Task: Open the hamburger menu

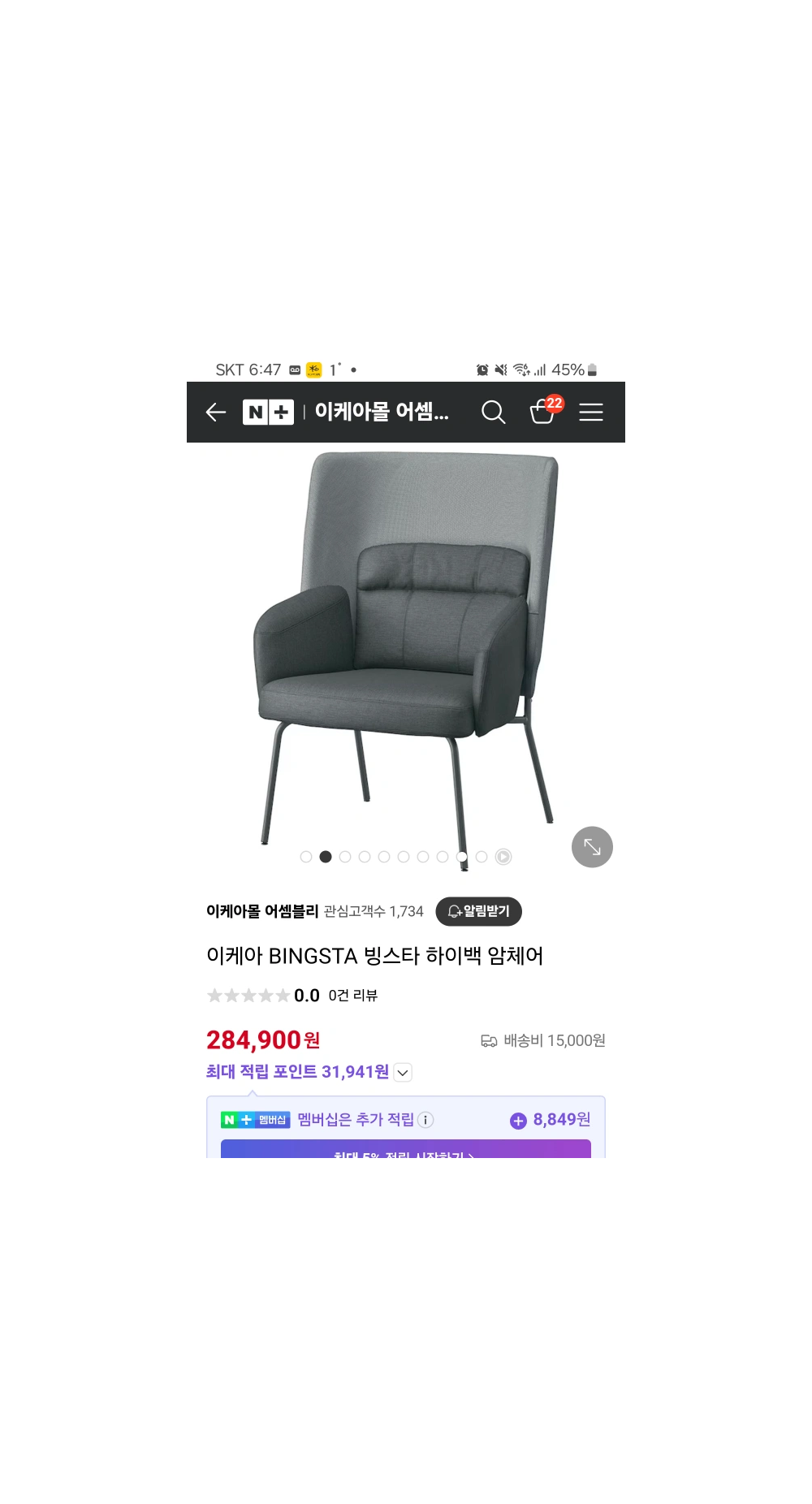Action: [591, 413]
